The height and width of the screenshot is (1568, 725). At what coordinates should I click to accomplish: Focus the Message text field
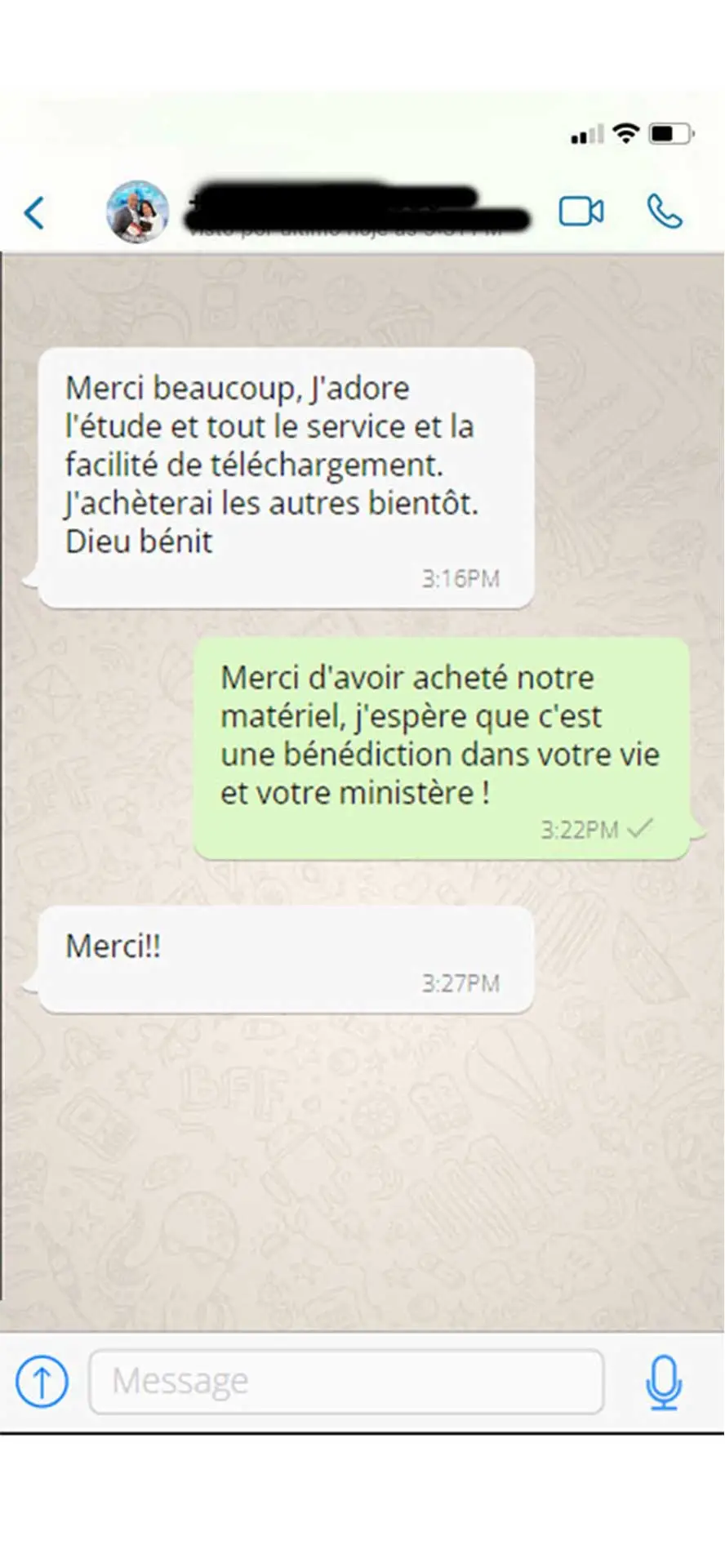[x=346, y=1381]
